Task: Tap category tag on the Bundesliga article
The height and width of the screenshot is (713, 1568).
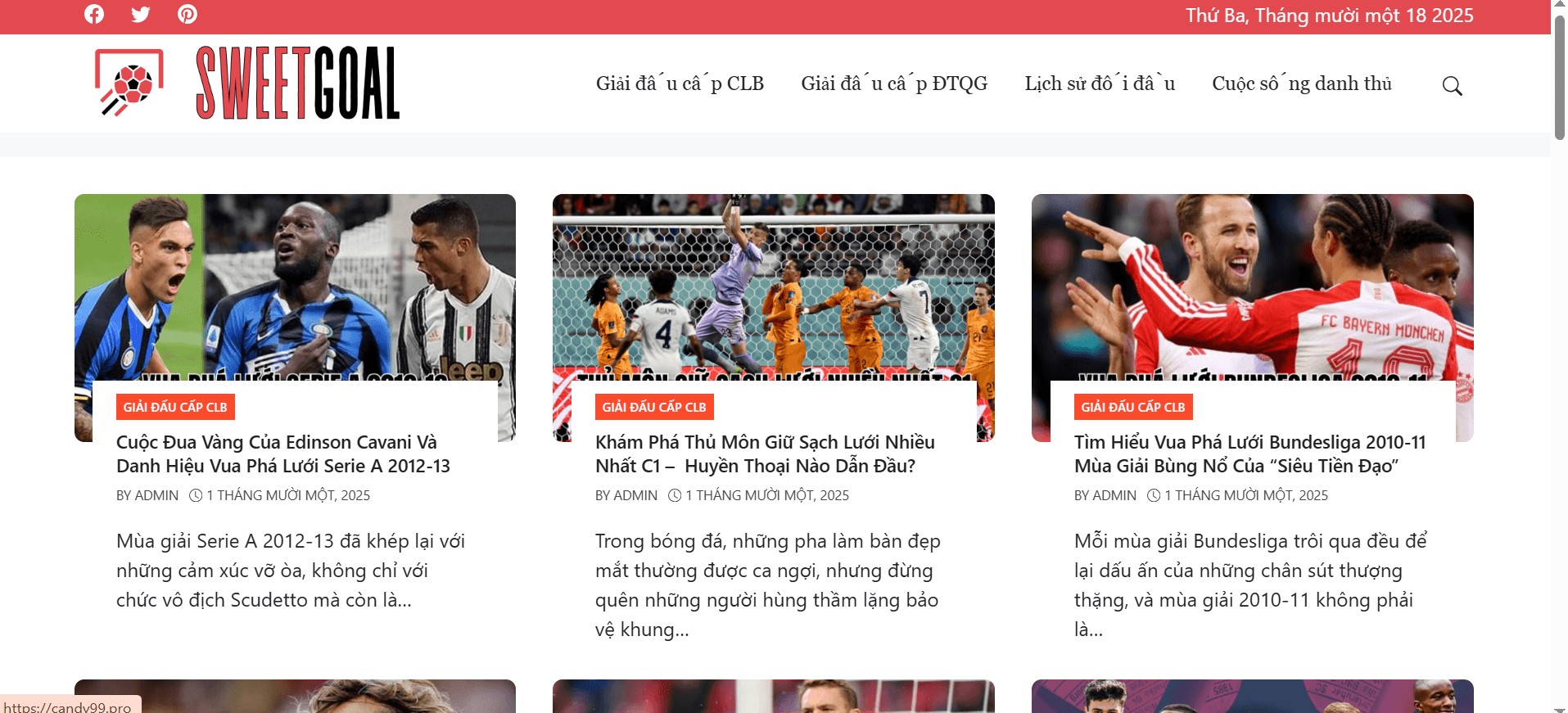Action: (x=1132, y=407)
